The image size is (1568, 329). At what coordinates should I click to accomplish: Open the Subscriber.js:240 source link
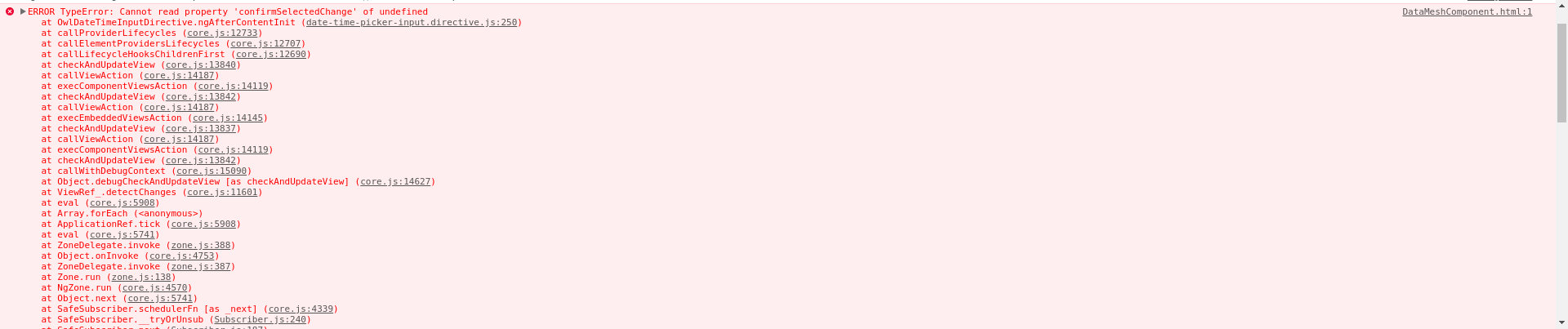pyautogui.click(x=260, y=320)
